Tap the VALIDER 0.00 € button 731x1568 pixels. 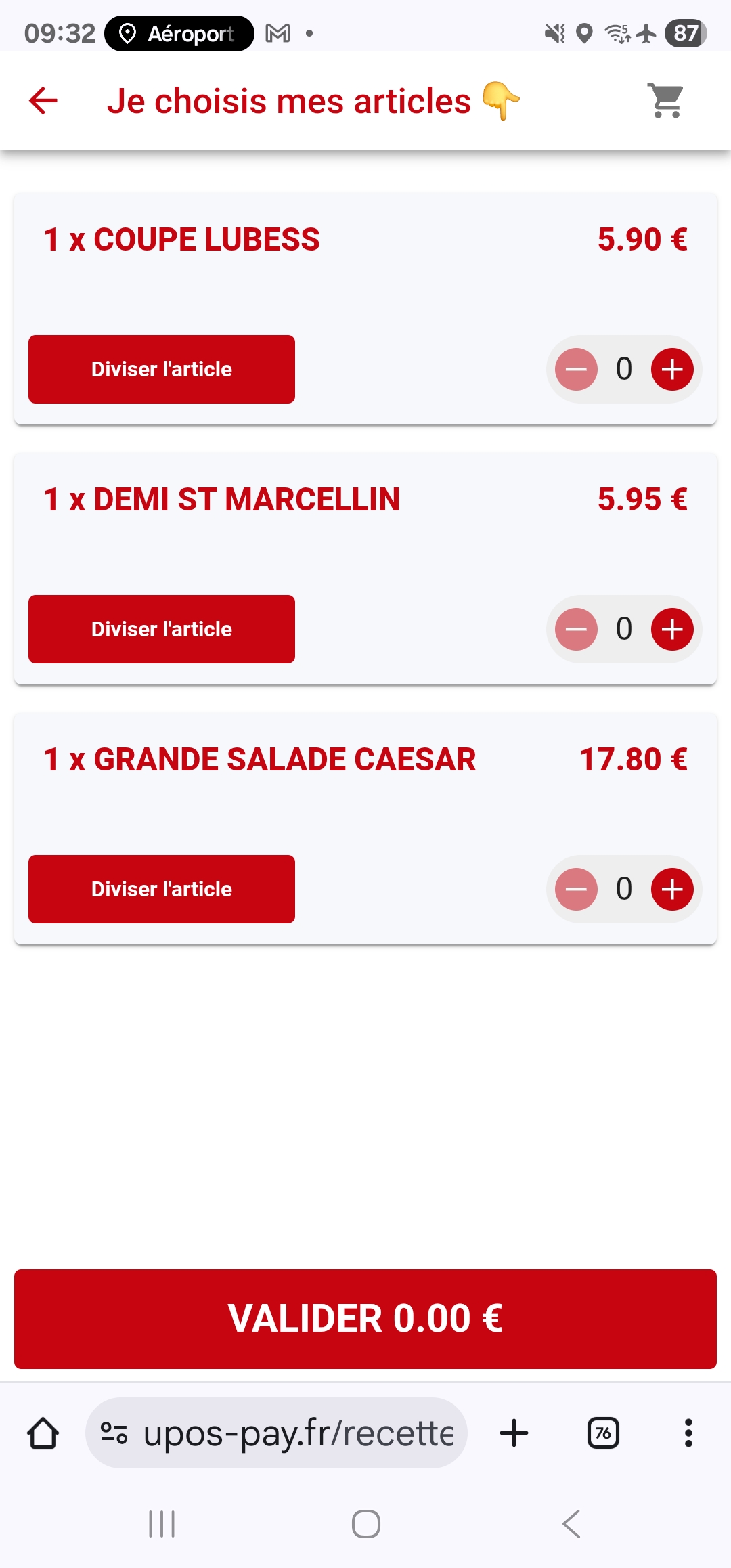(365, 1319)
